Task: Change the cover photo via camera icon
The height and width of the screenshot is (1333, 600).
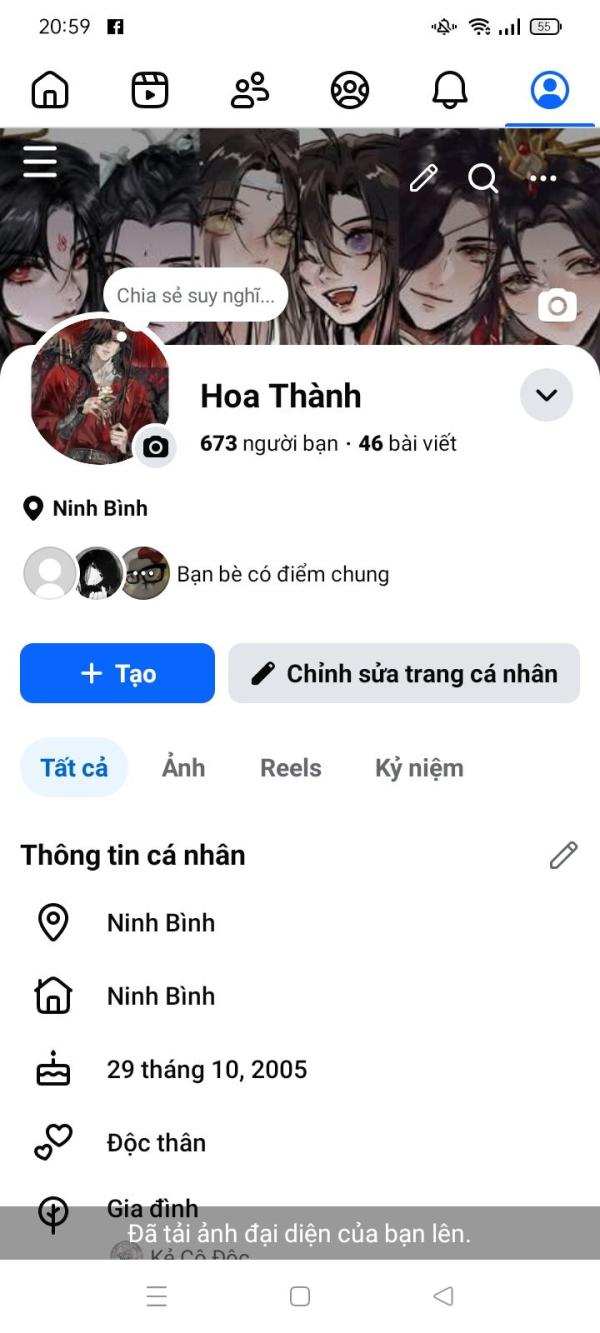Action: click(557, 305)
